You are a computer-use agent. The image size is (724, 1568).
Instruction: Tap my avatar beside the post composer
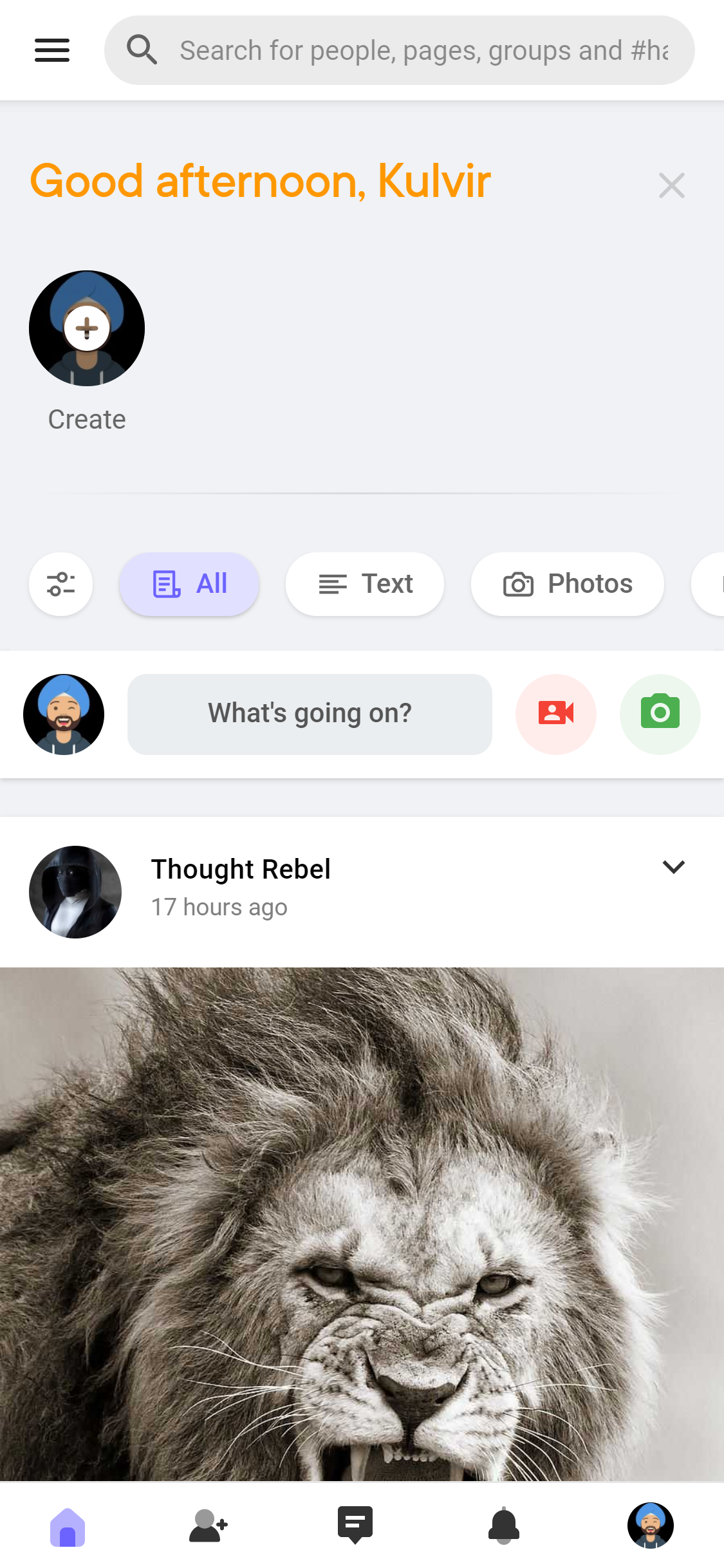(64, 714)
